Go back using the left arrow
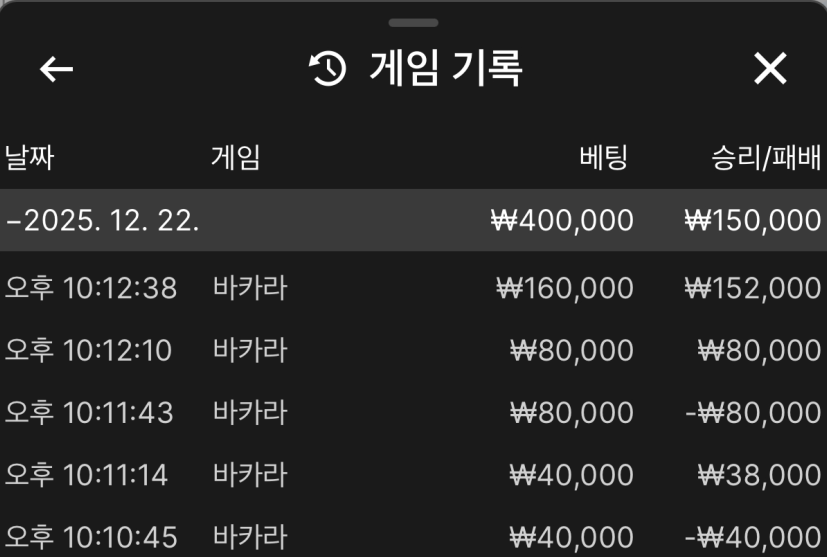827x557 pixels. tap(56, 69)
